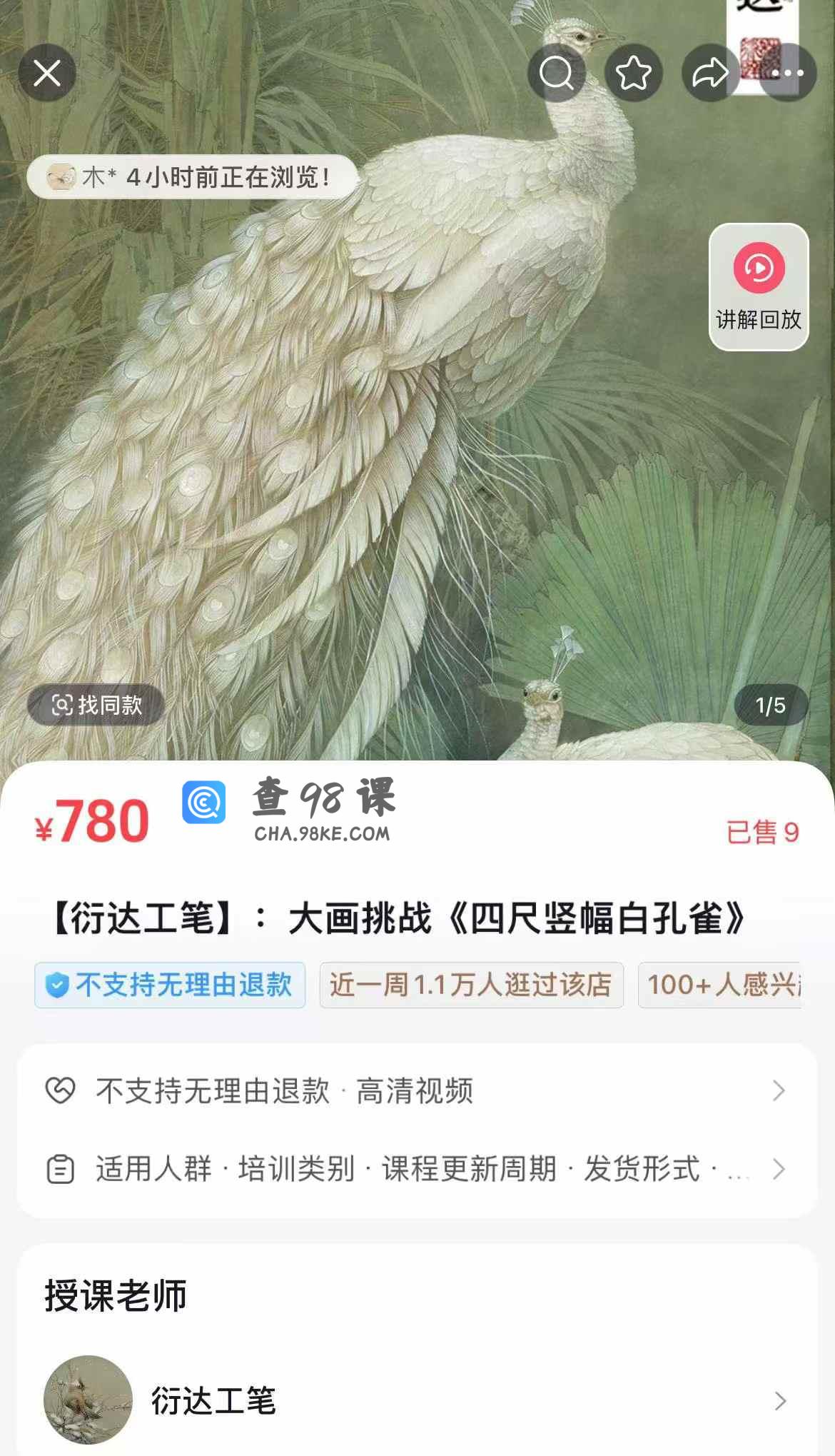
Task: Close the product page
Action: (x=47, y=73)
